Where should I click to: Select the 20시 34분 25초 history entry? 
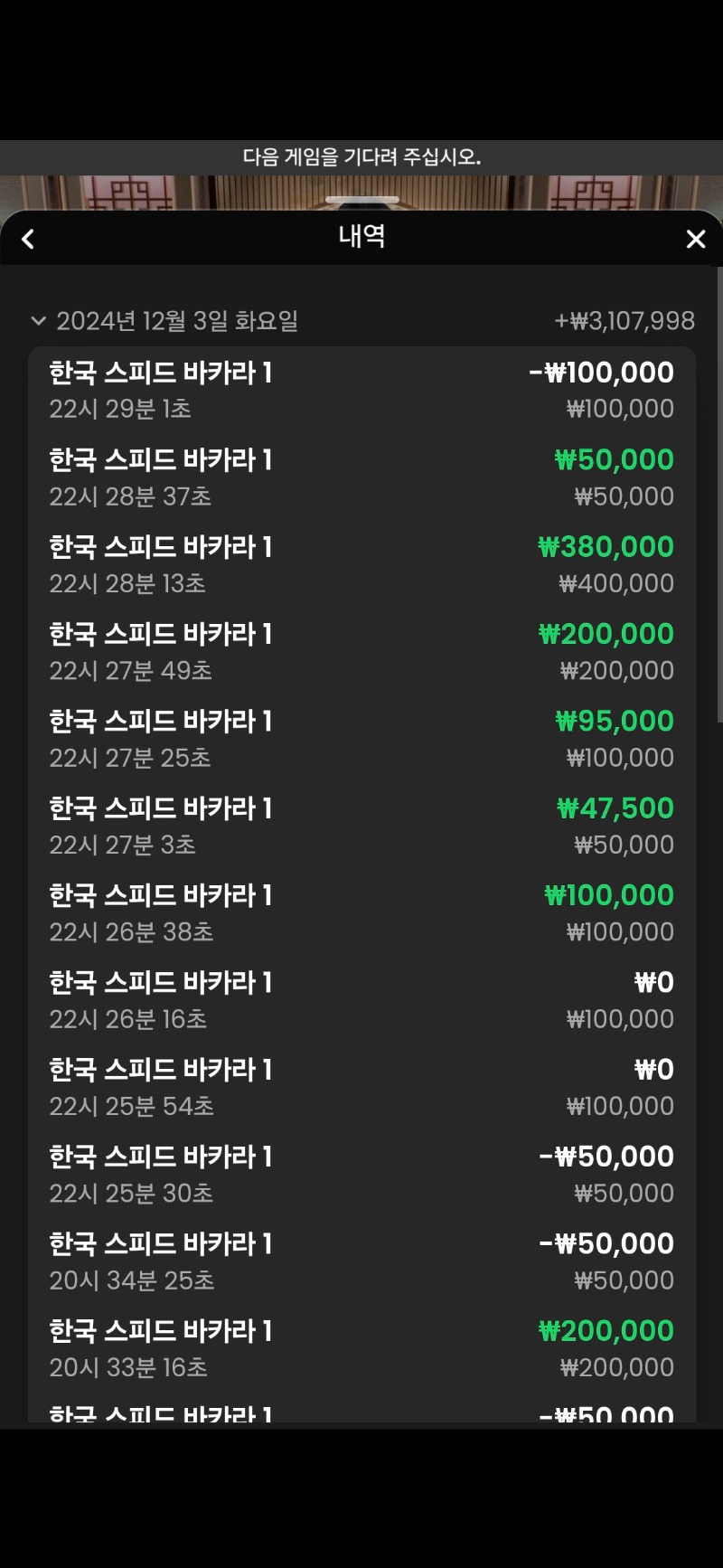click(361, 1261)
